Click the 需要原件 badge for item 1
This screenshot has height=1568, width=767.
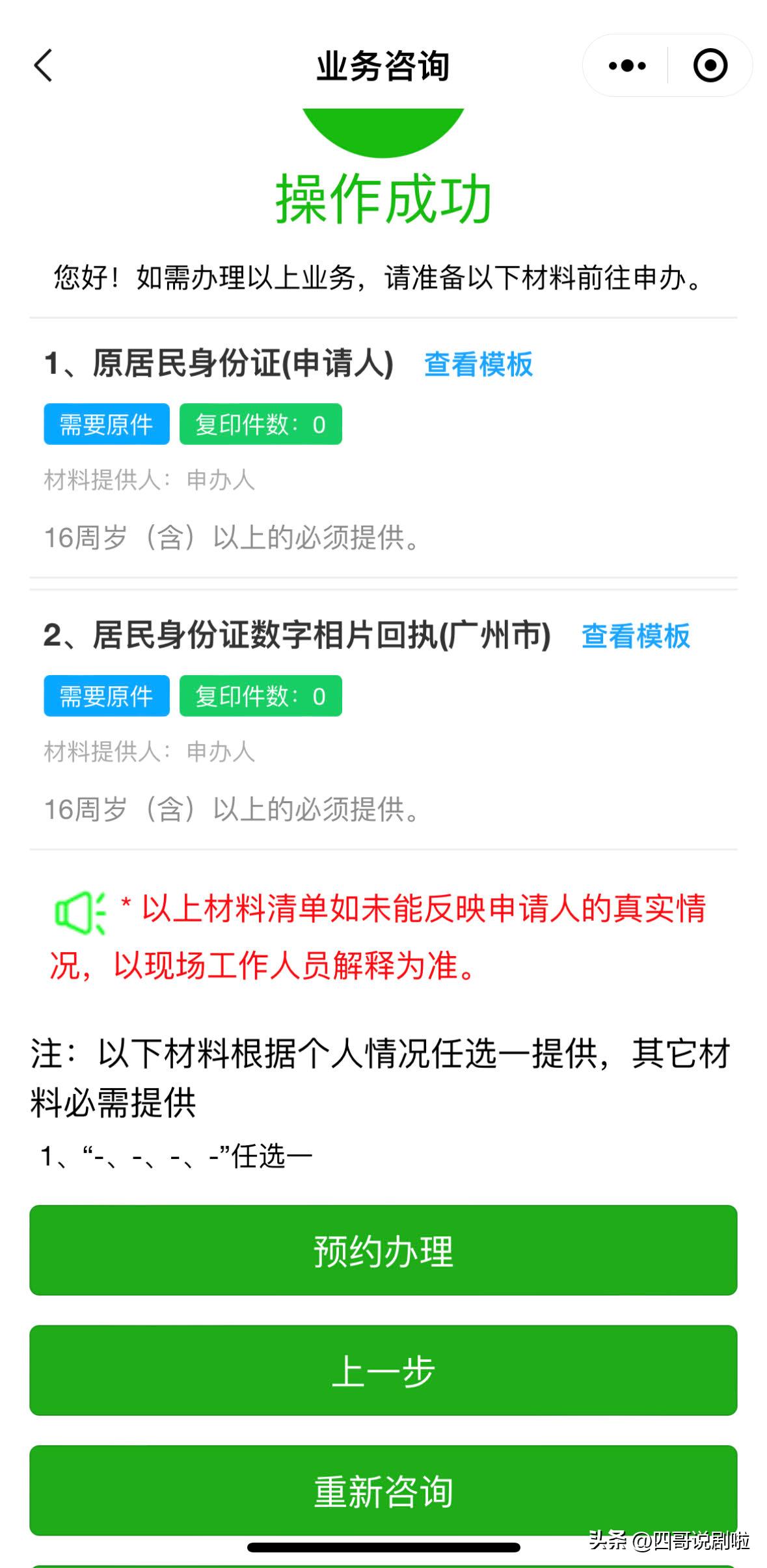[x=105, y=423]
